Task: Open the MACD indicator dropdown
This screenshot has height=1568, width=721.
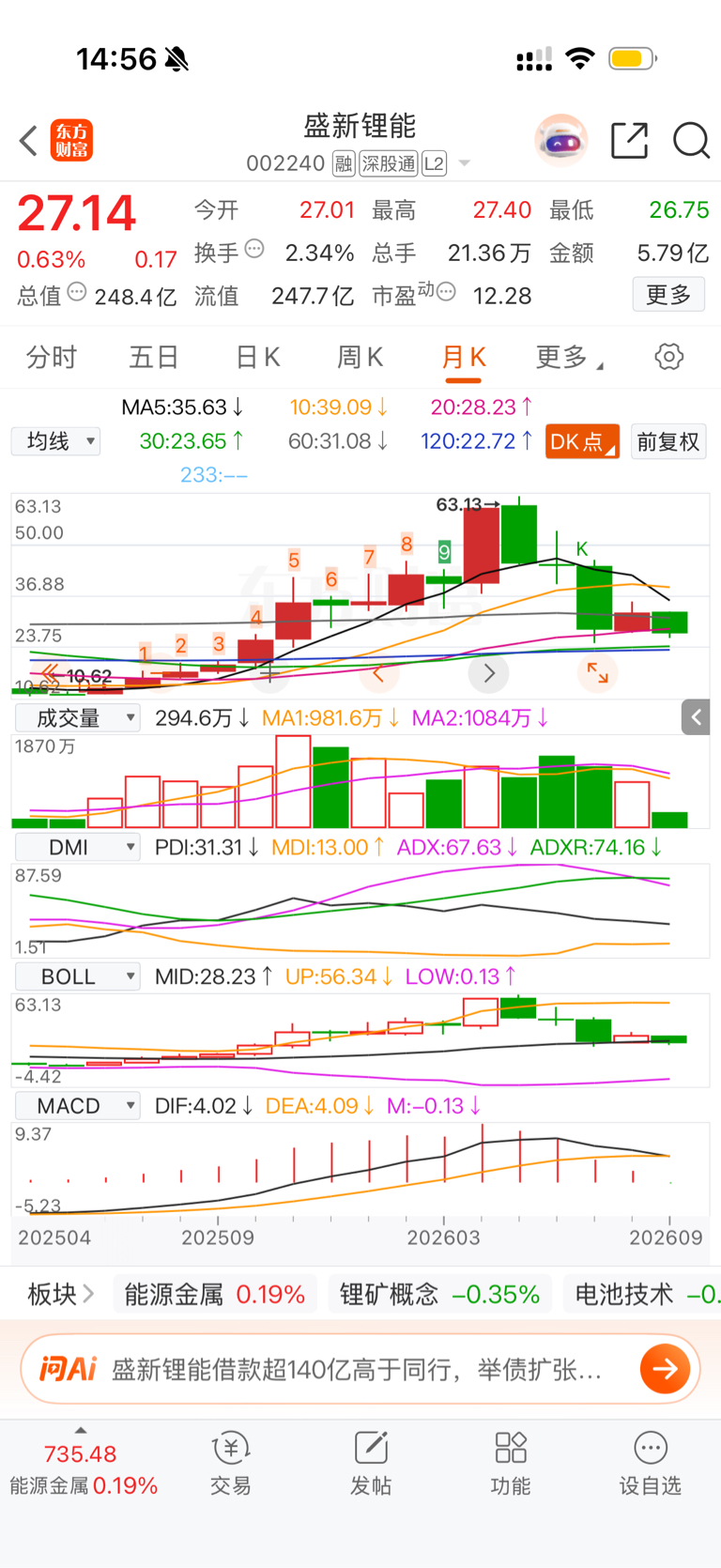Action: (77, 1106)
